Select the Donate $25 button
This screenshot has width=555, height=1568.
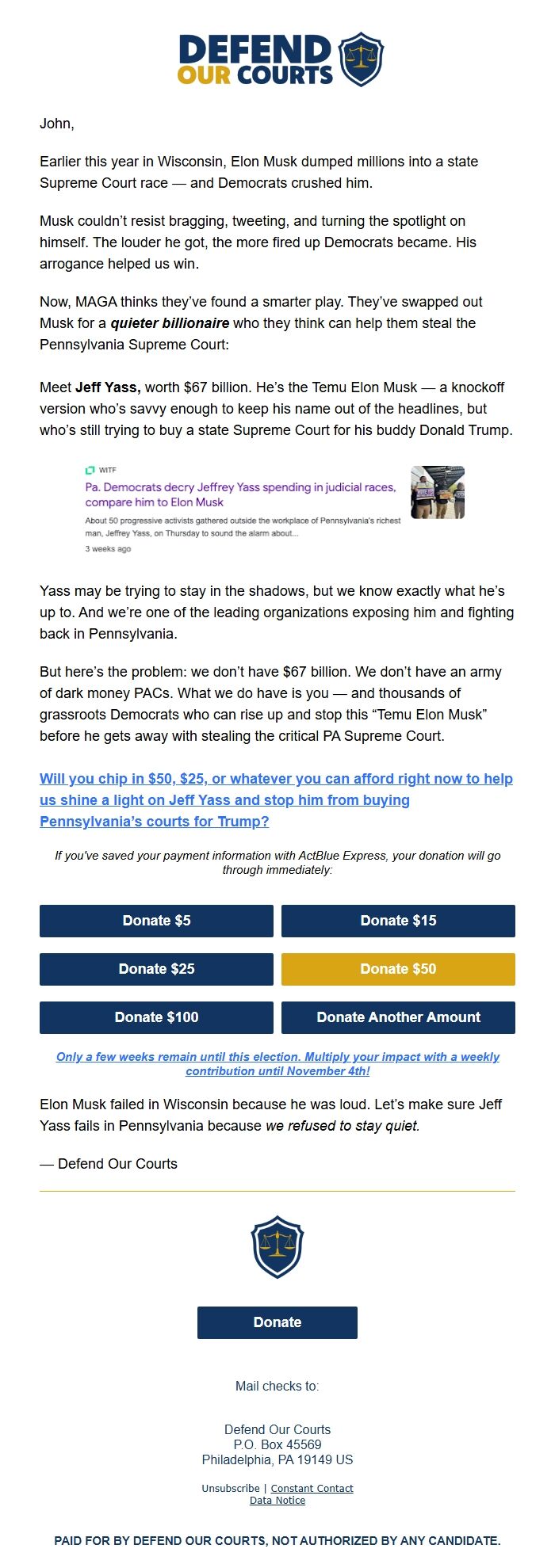point(156,969)
